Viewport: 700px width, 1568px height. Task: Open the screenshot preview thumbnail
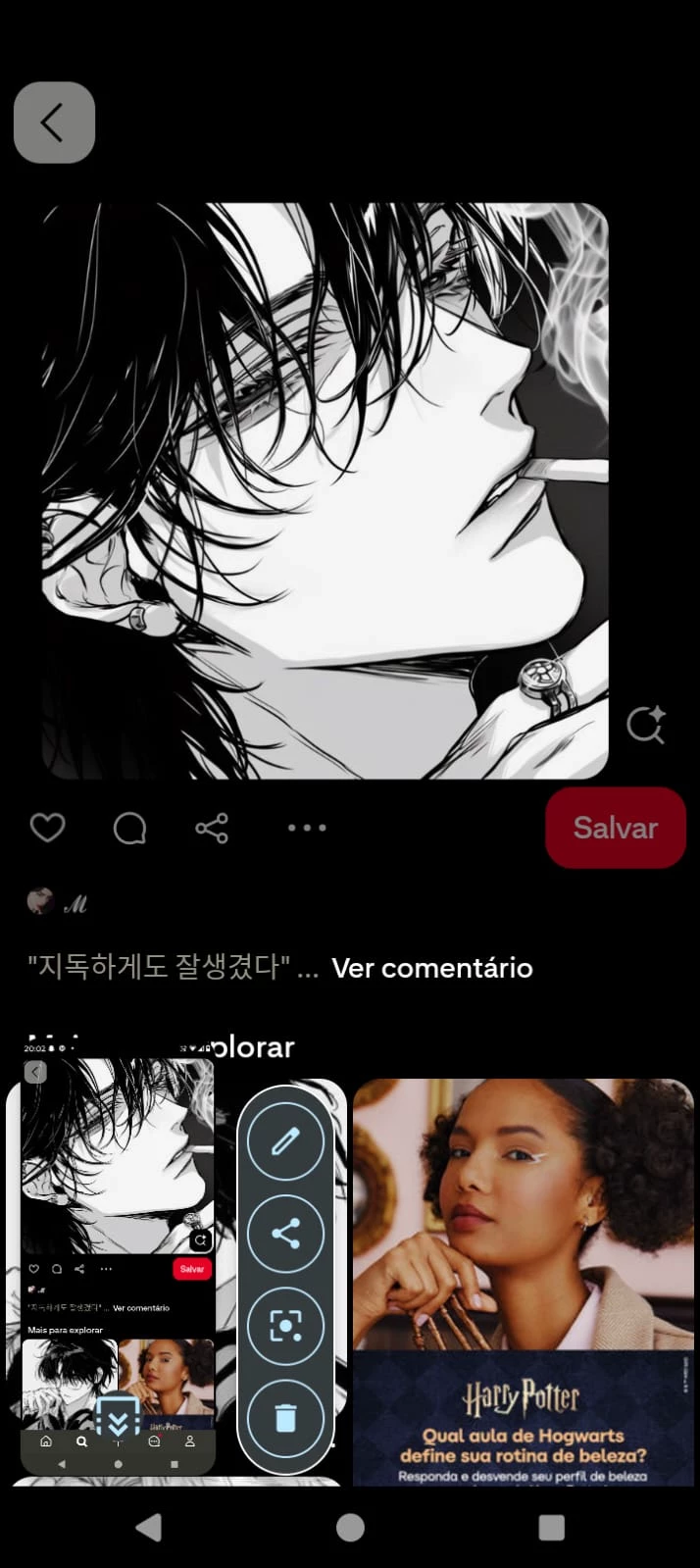[118, 1226]
